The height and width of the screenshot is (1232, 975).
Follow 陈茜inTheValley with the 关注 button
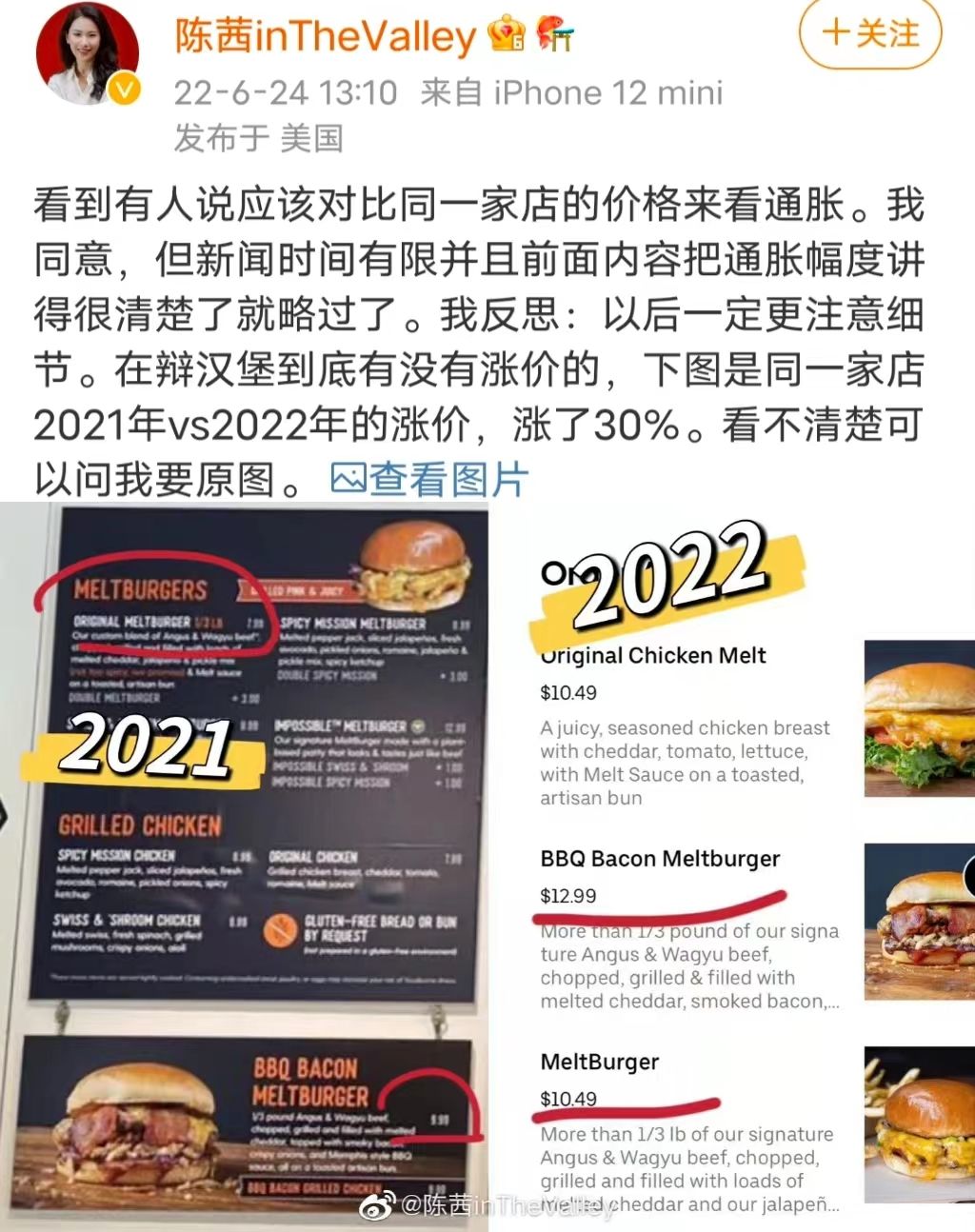(869, 34)
